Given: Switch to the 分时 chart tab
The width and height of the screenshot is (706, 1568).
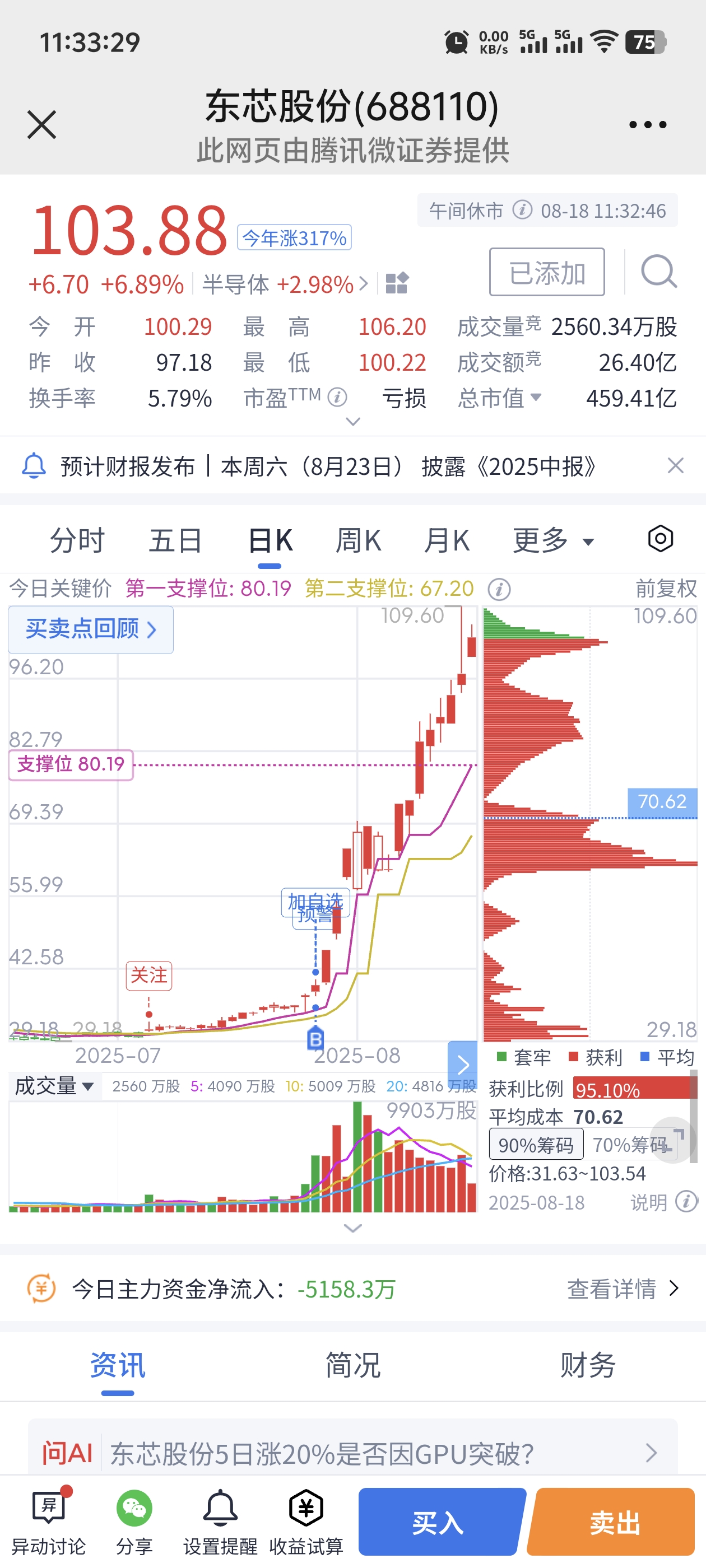Looking at the screenshot, I should [77, 540].
